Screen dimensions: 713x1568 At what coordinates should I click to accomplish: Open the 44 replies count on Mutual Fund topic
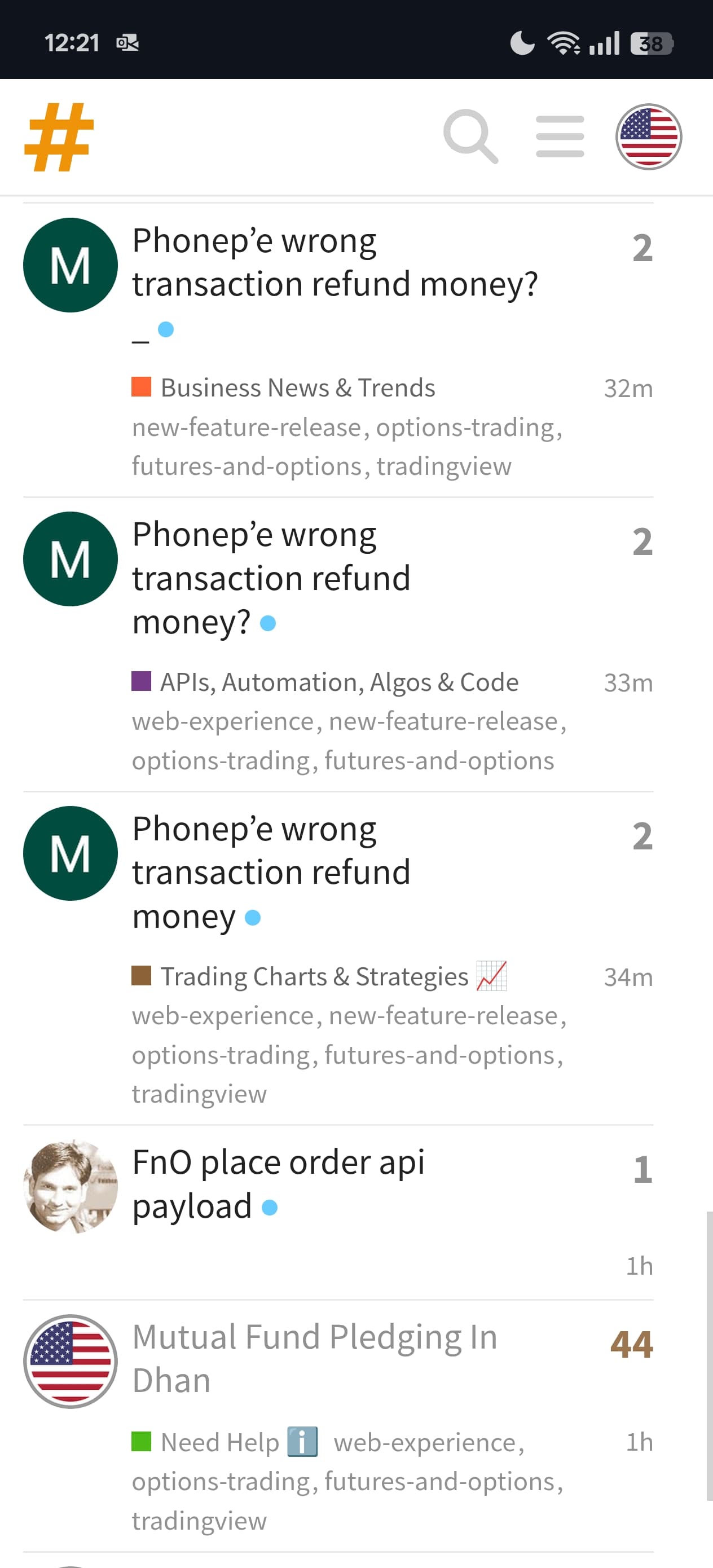[x=631, y=1344]
